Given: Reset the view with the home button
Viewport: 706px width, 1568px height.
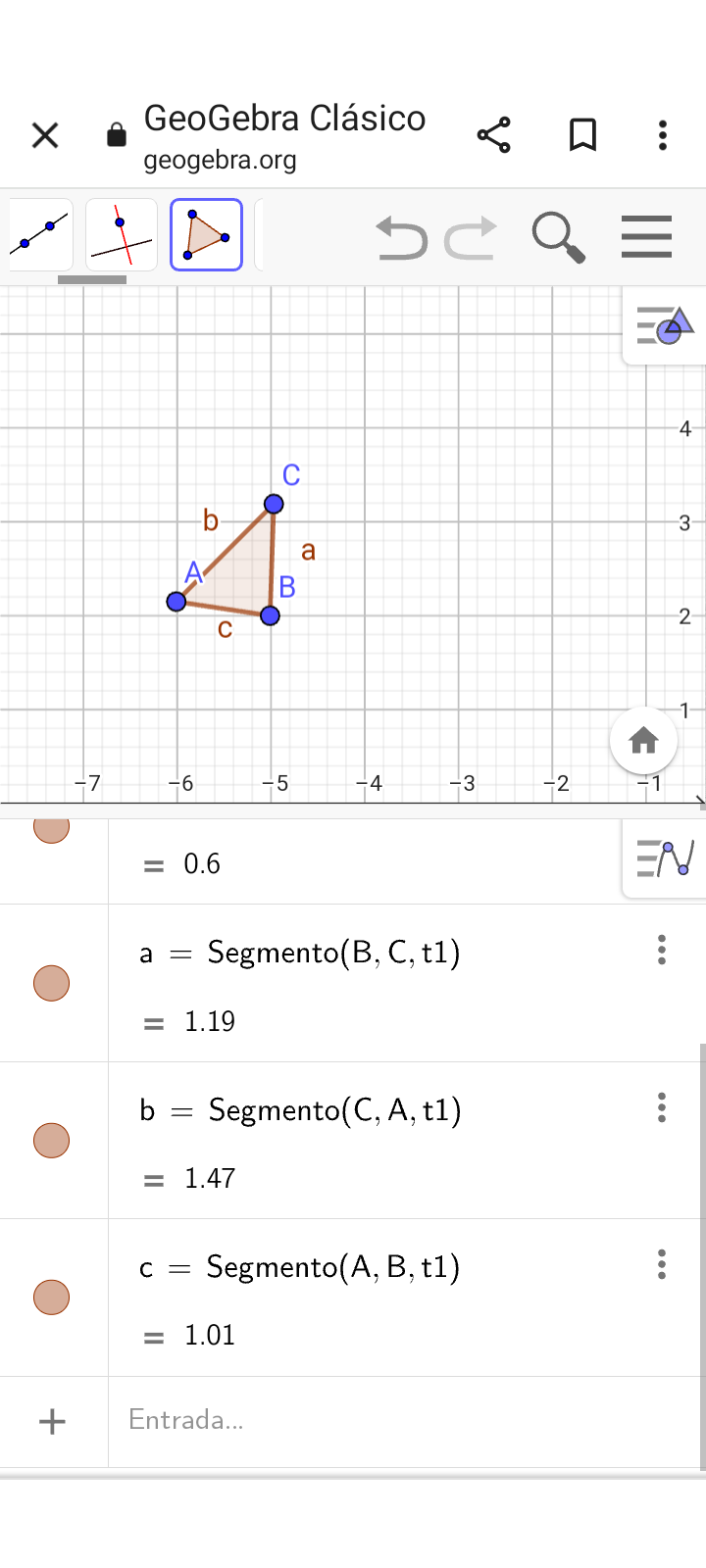Looking at the screenshot, I should [x=643, y=741].
